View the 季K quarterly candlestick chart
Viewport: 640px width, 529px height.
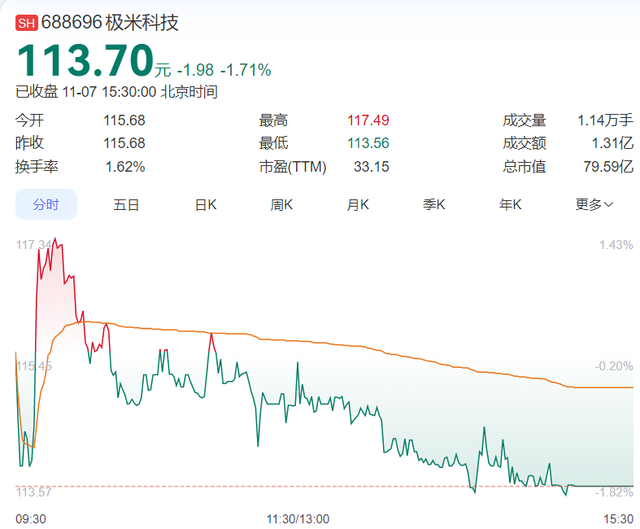tap(434, 204)
